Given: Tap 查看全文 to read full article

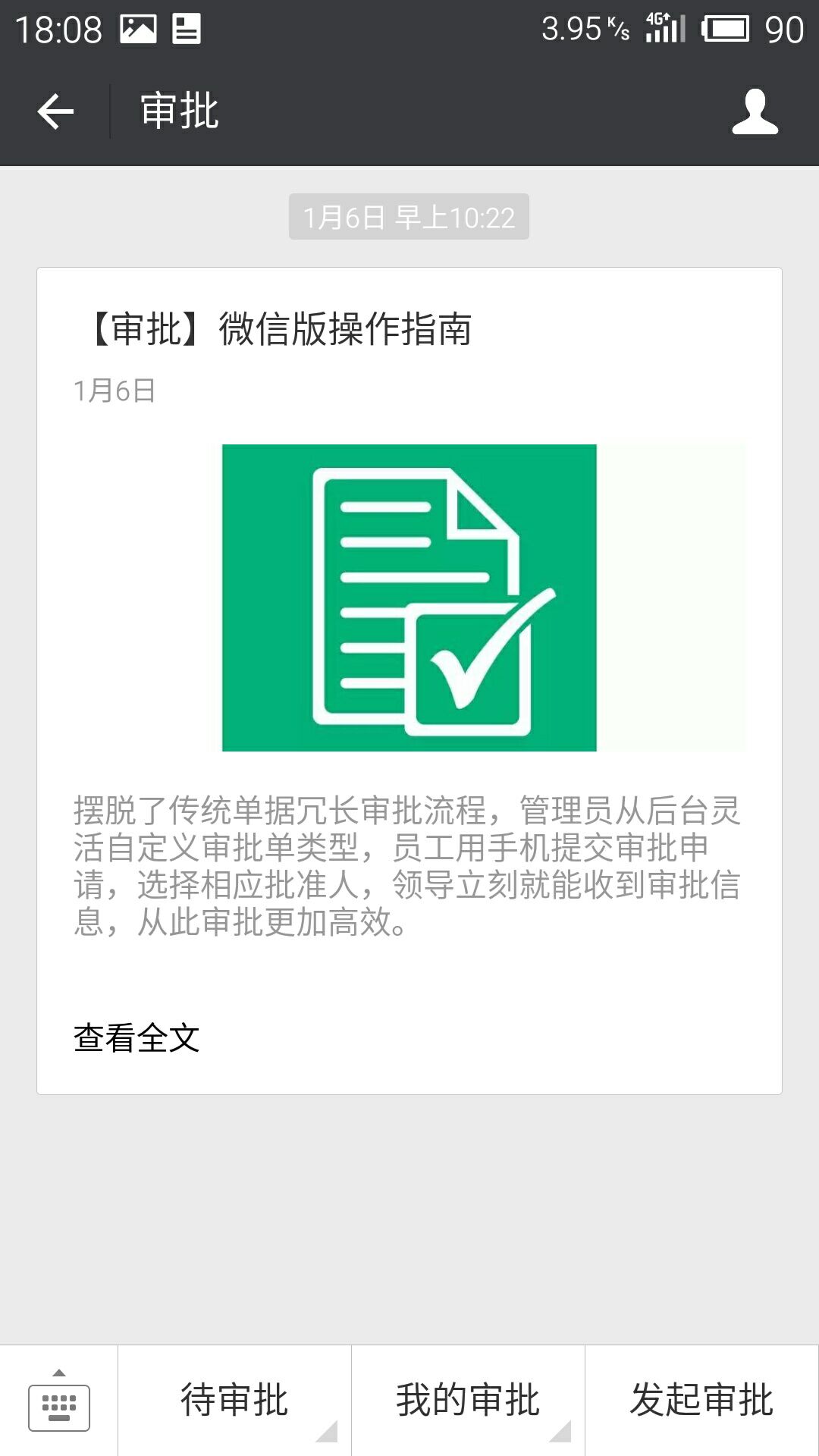Looking at the screenshot, I should tap(136, 1038).
